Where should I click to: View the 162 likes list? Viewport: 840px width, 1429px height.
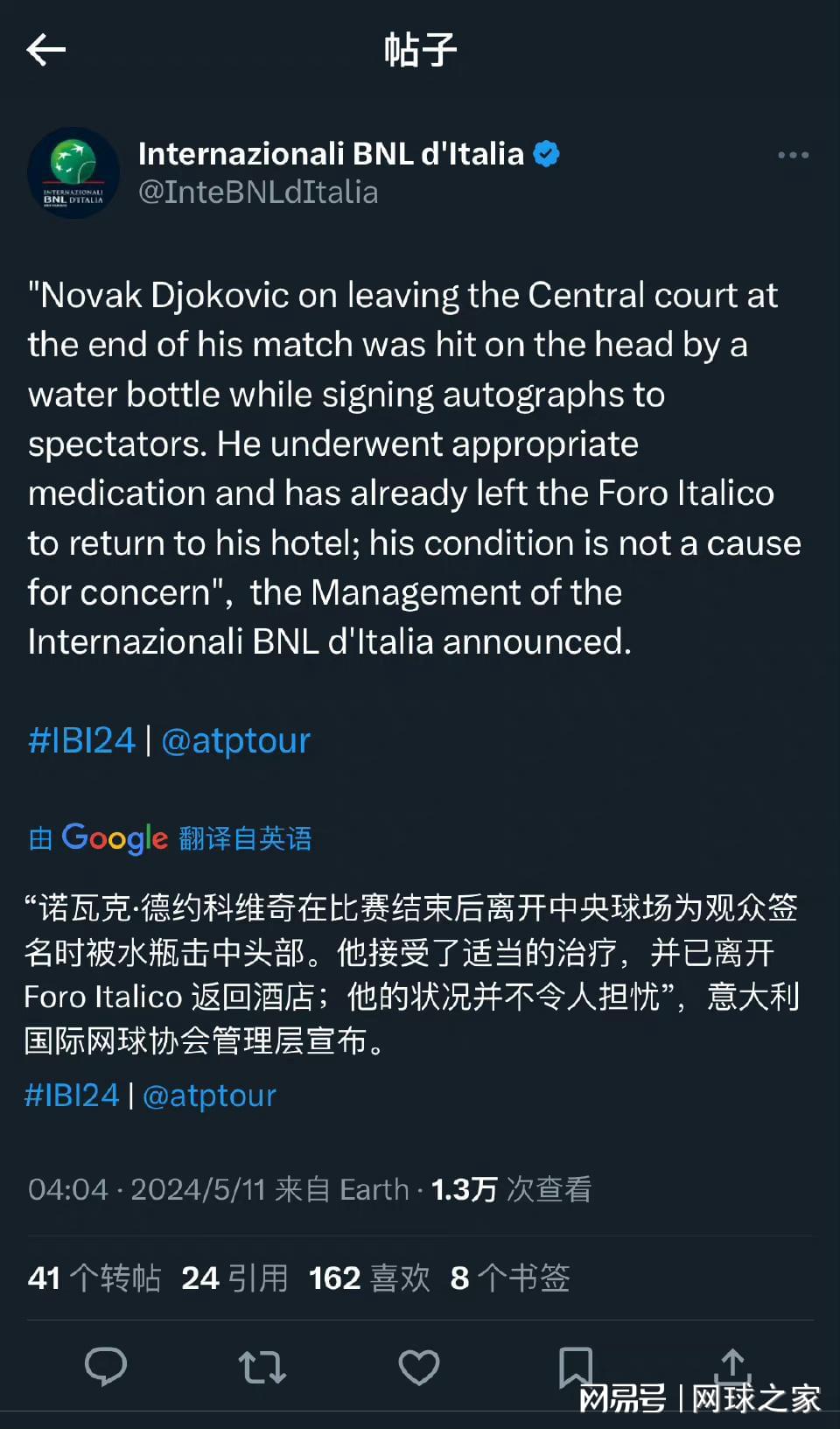[369, 1278]
